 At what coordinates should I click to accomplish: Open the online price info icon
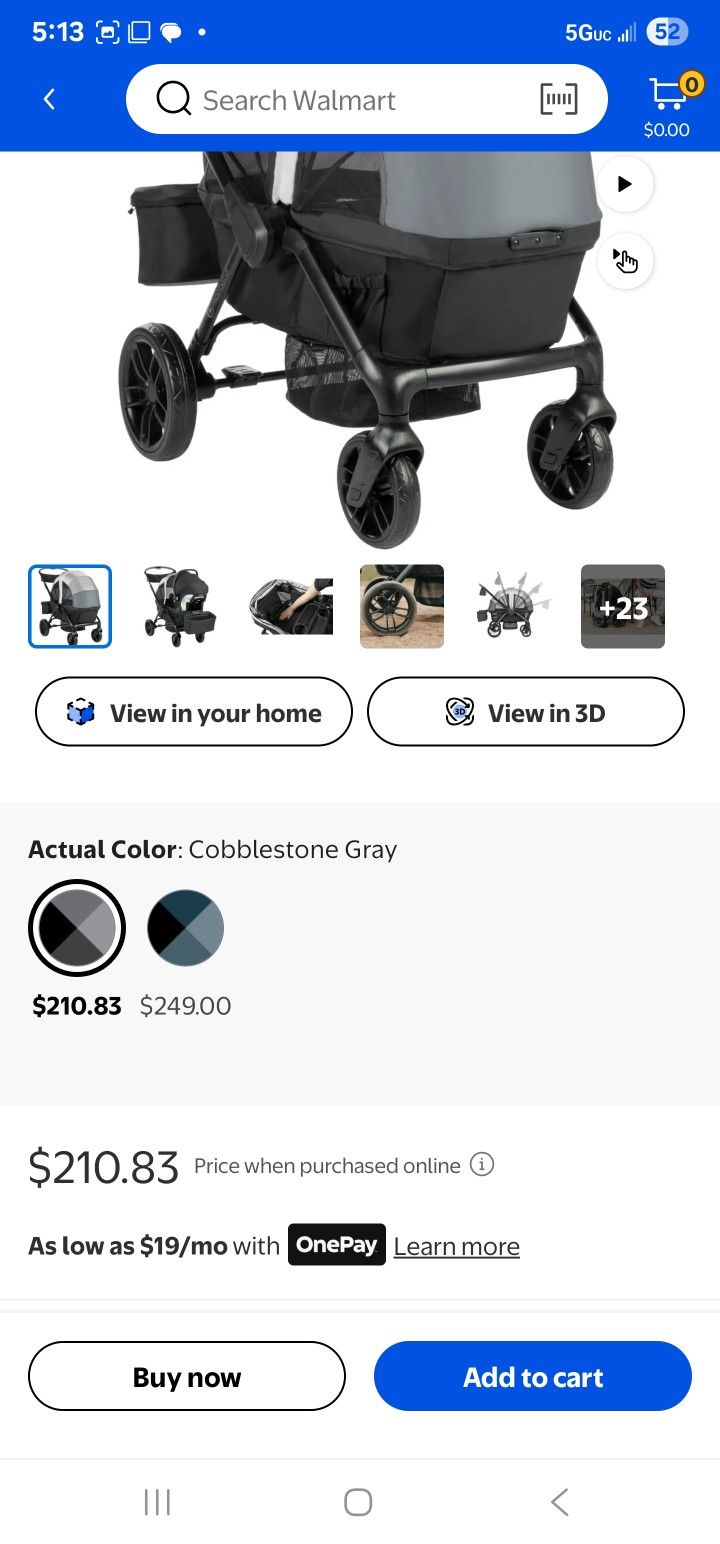tap(482, 1165)
